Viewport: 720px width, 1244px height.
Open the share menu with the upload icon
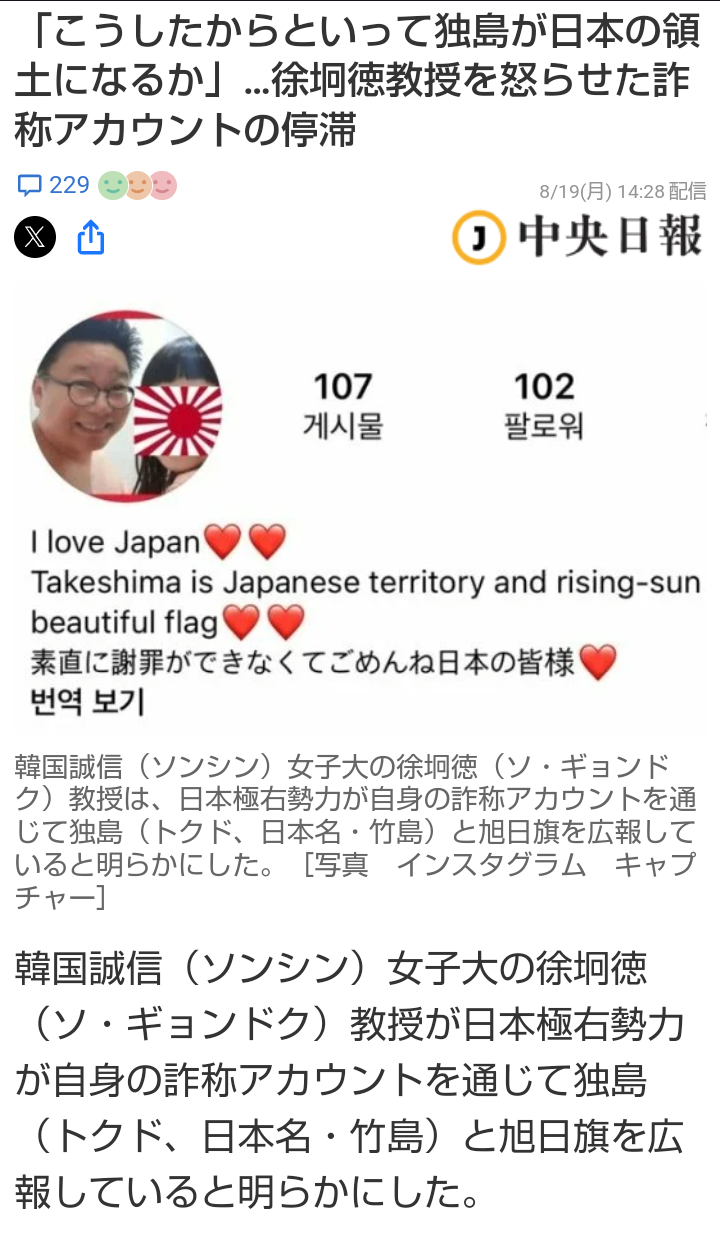pos(92,237)
